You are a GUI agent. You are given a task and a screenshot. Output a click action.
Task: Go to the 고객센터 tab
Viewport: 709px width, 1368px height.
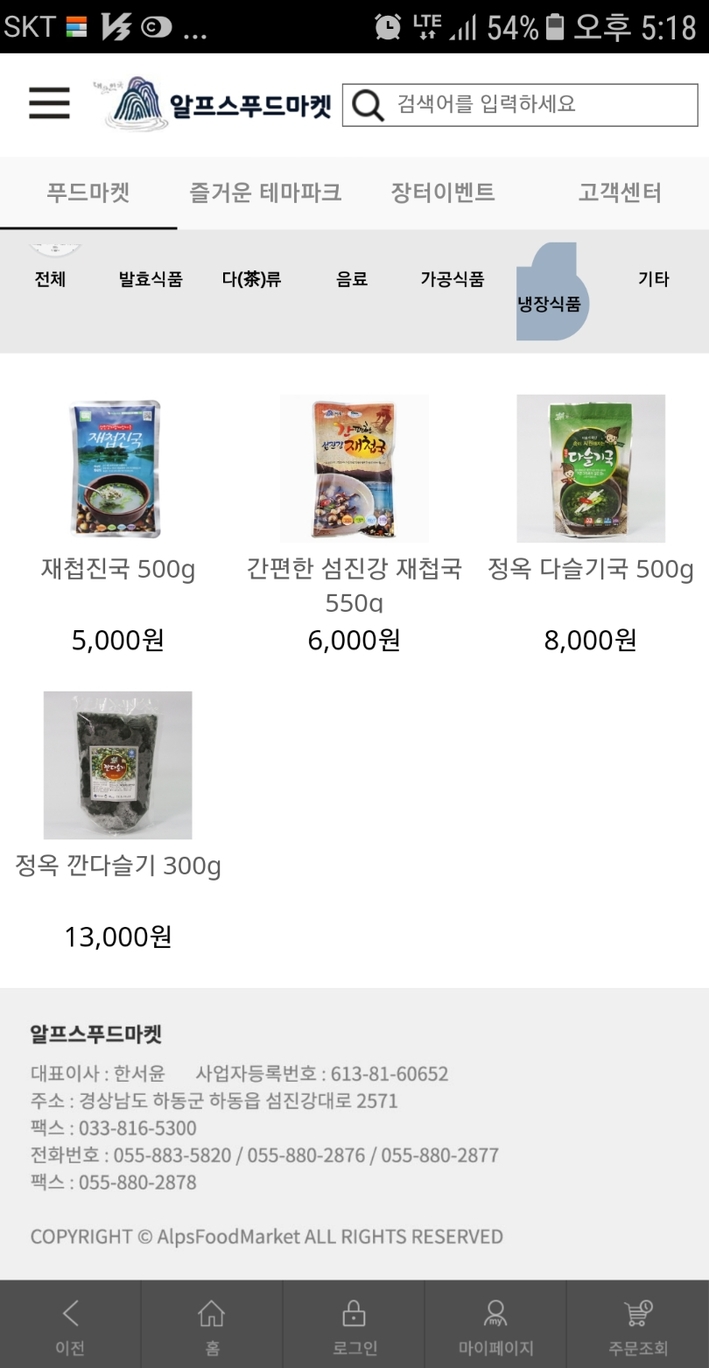620,192
